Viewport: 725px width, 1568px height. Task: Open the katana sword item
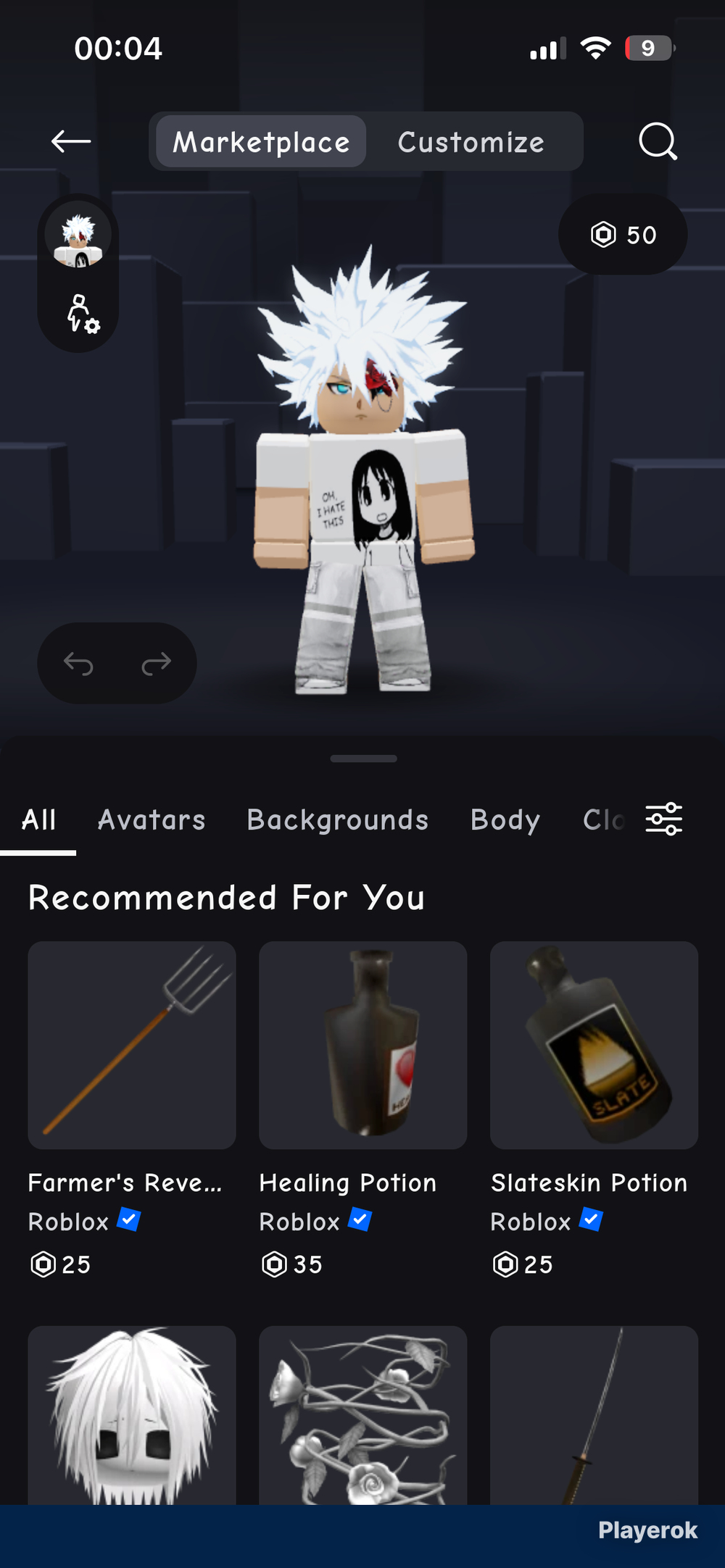click(x=594, y=1415)
